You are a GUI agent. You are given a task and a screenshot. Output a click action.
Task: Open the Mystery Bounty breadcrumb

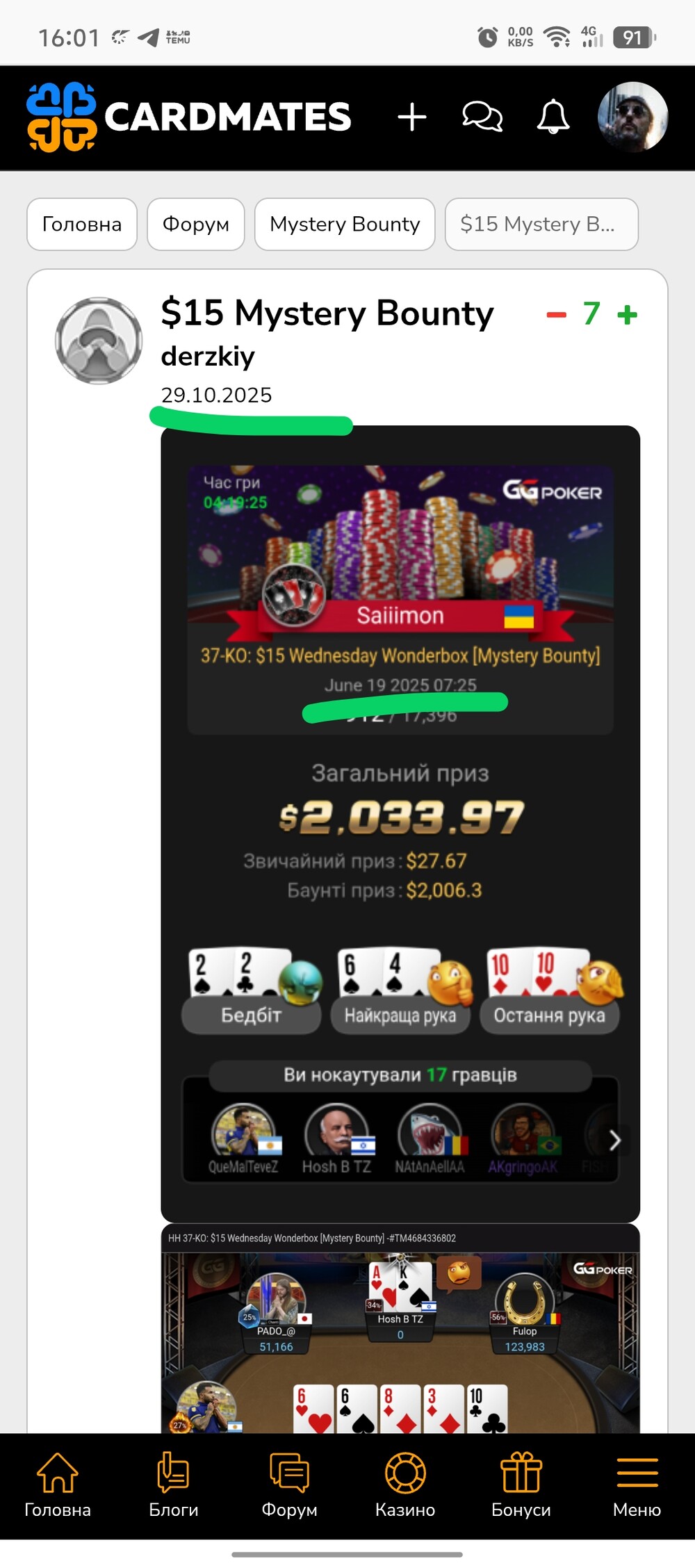pos(345,224)
